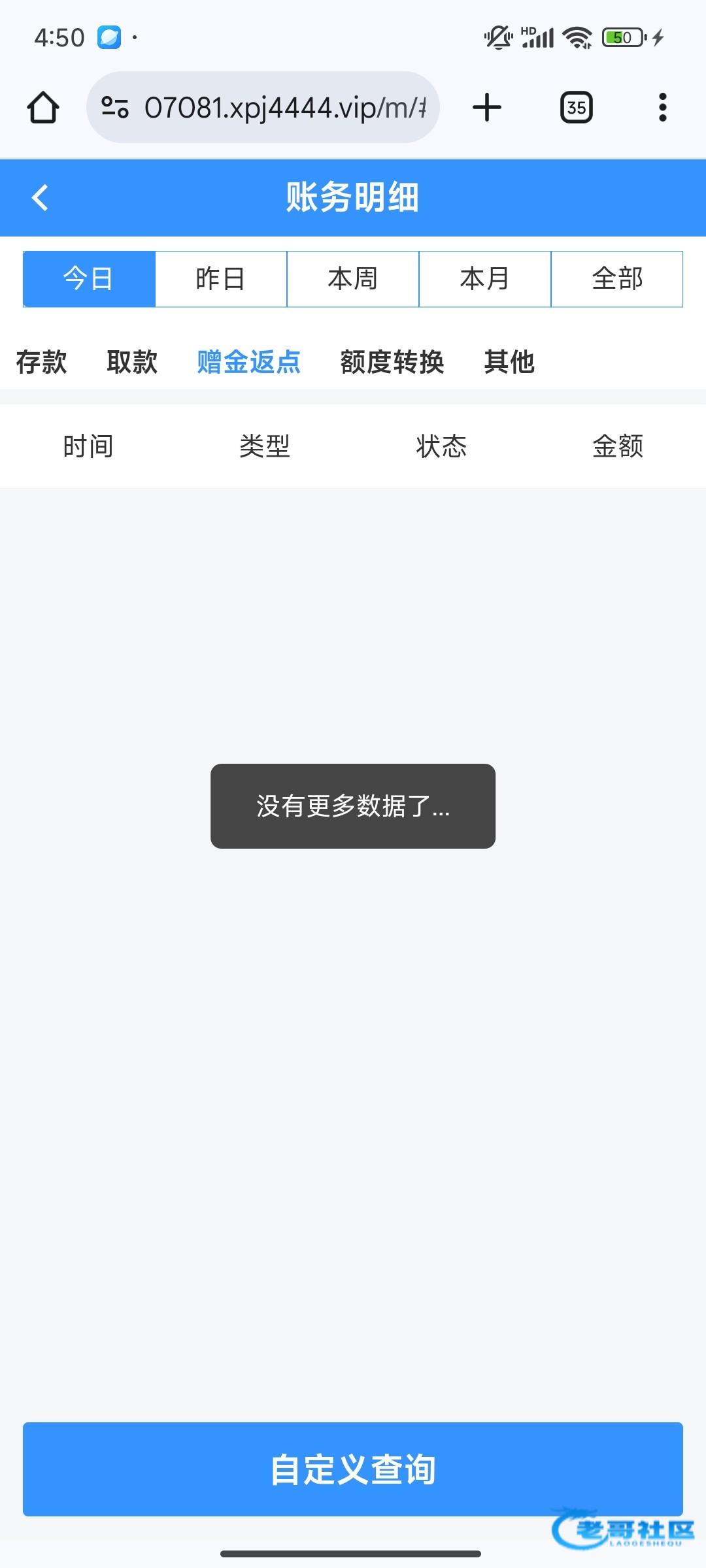
Task: Open the browser home page
Action: [43, 108]
